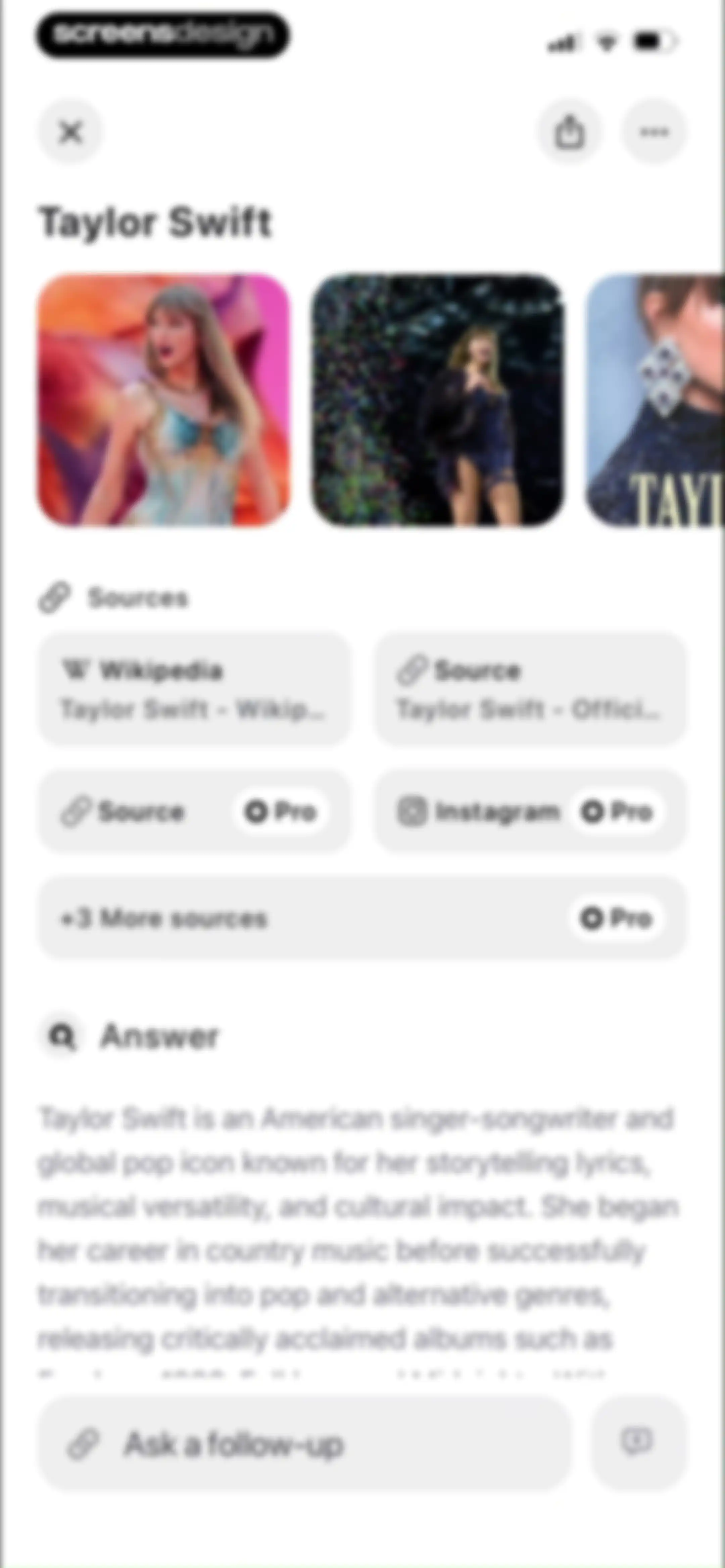View the second image of stage performance
The width and height of the screenshot is (725, 1568).
[437, 400]
